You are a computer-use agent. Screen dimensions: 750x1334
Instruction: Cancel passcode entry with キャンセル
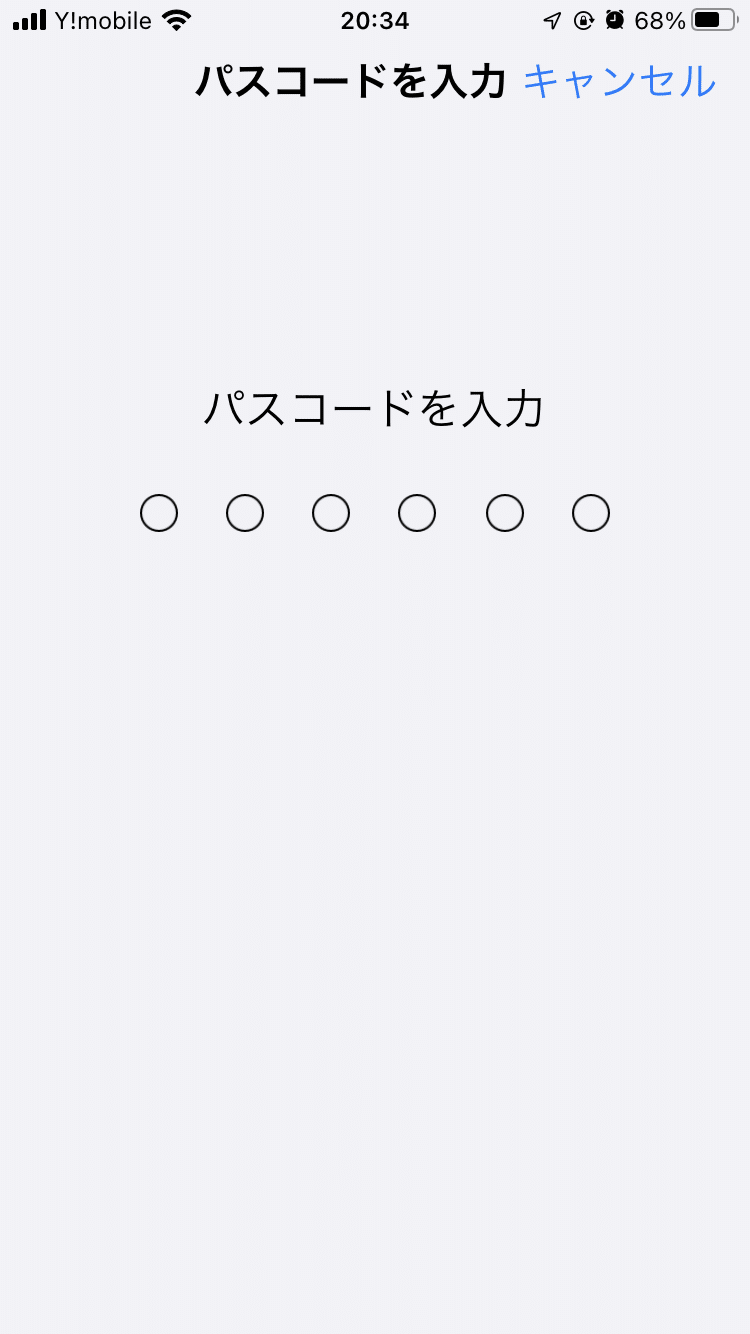[620, 81]
